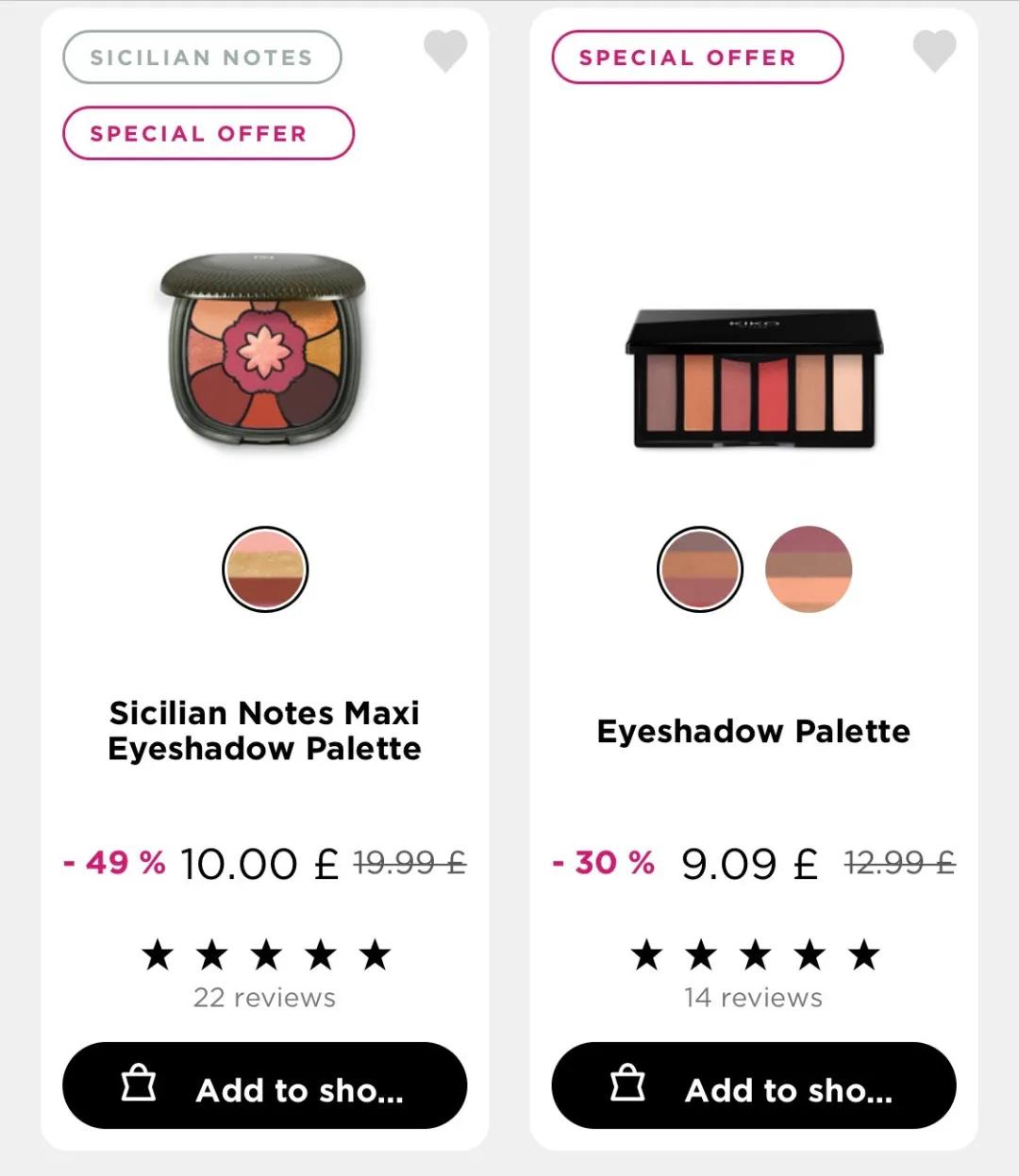
Task: Open the Eyeshadow Palette product image
Action: [x=754, y=379]
